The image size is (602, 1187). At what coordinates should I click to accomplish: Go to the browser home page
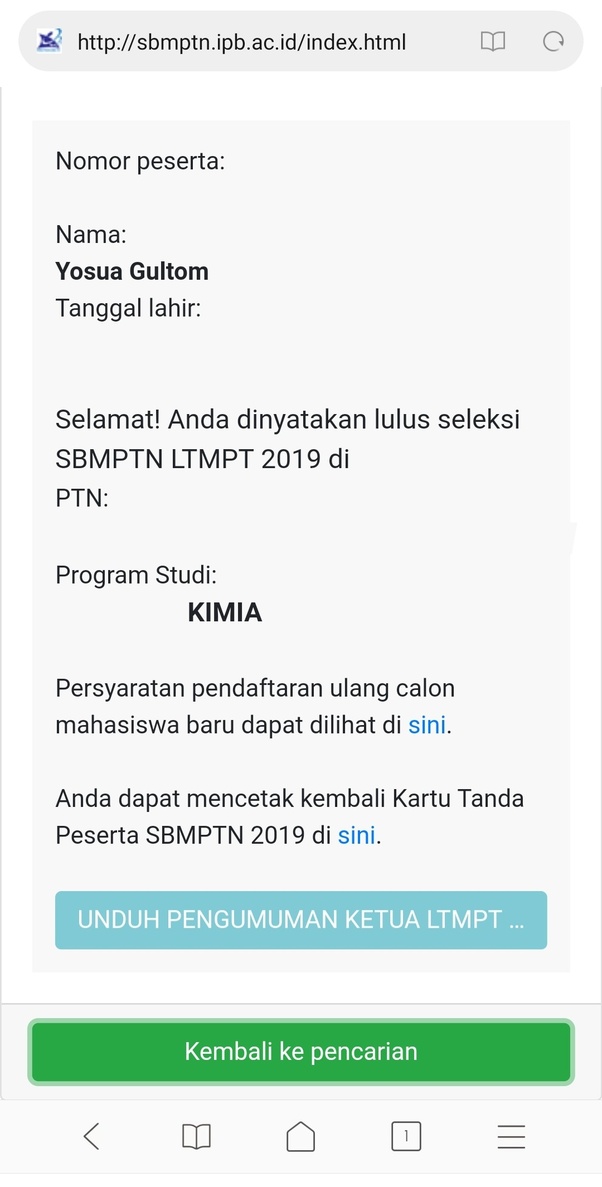301,1136
